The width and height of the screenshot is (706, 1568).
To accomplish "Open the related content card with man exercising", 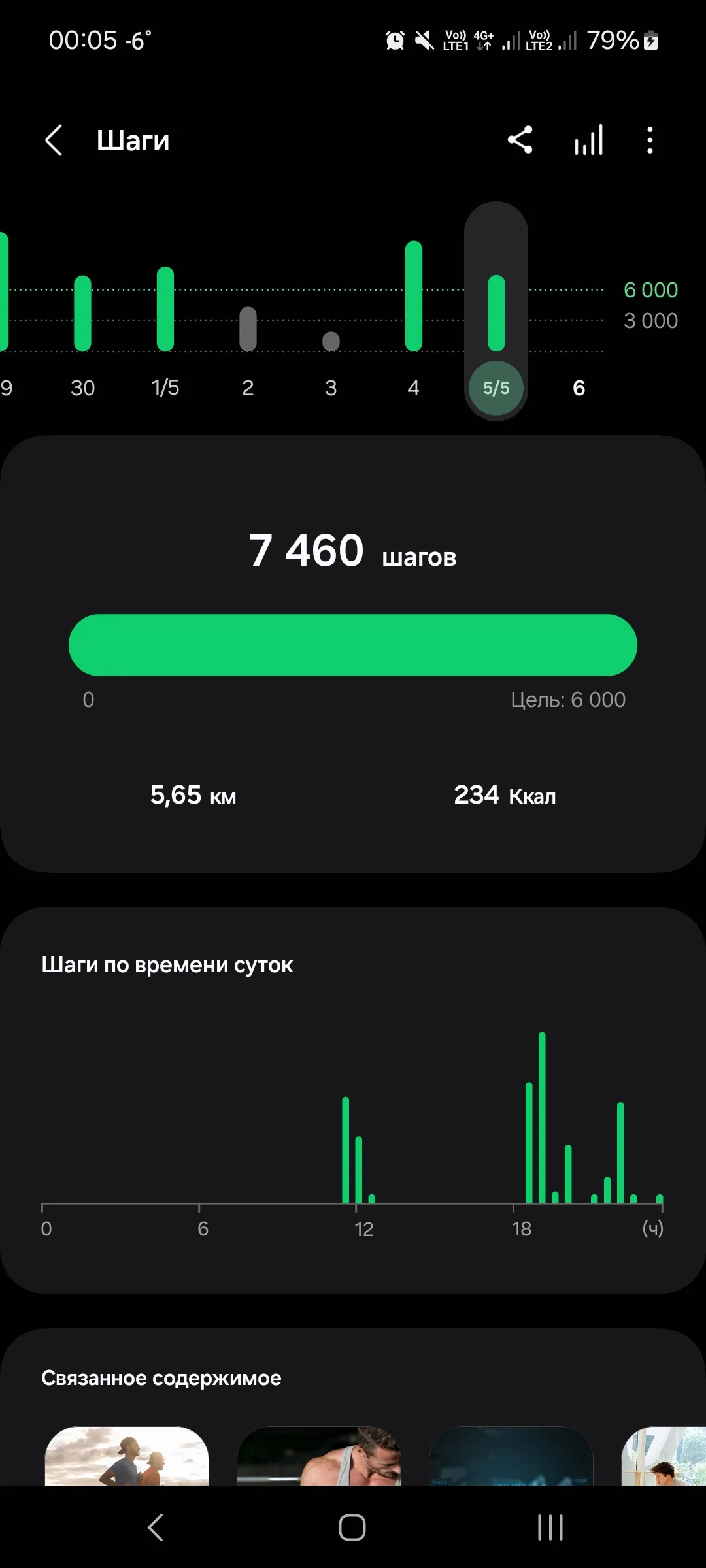I will click(x=318, y=1456).
